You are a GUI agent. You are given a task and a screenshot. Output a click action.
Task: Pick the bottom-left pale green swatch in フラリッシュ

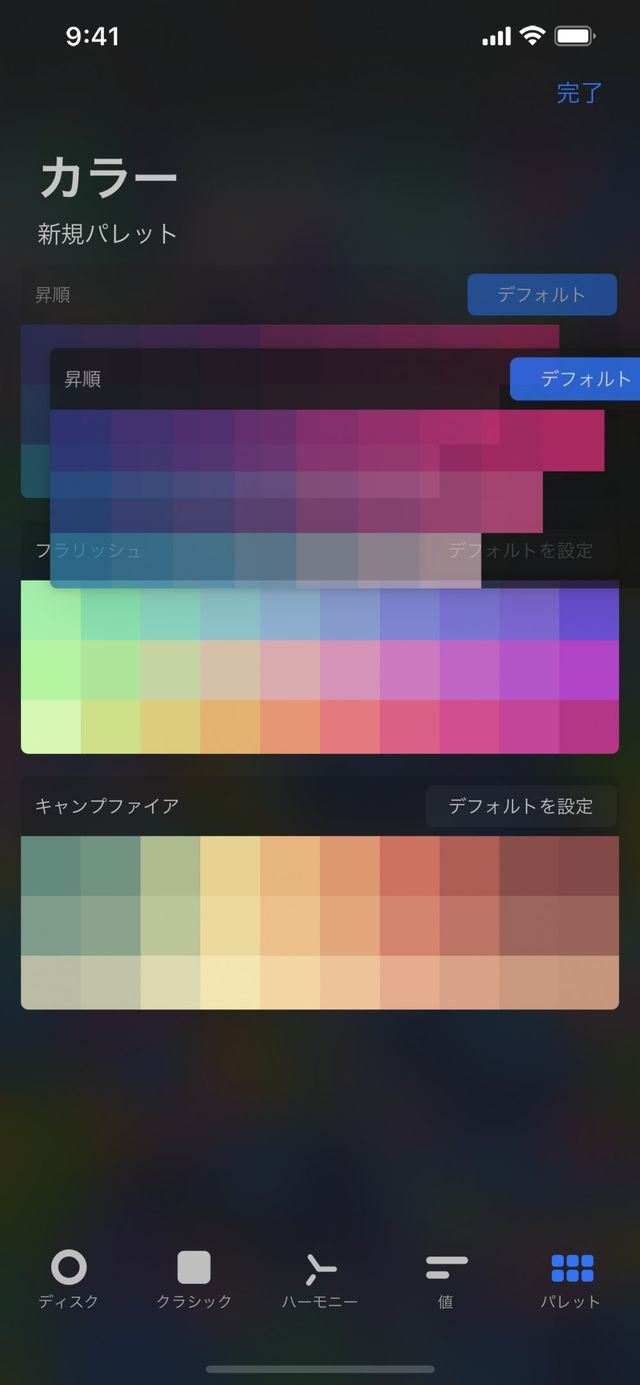tap(51, 726)
